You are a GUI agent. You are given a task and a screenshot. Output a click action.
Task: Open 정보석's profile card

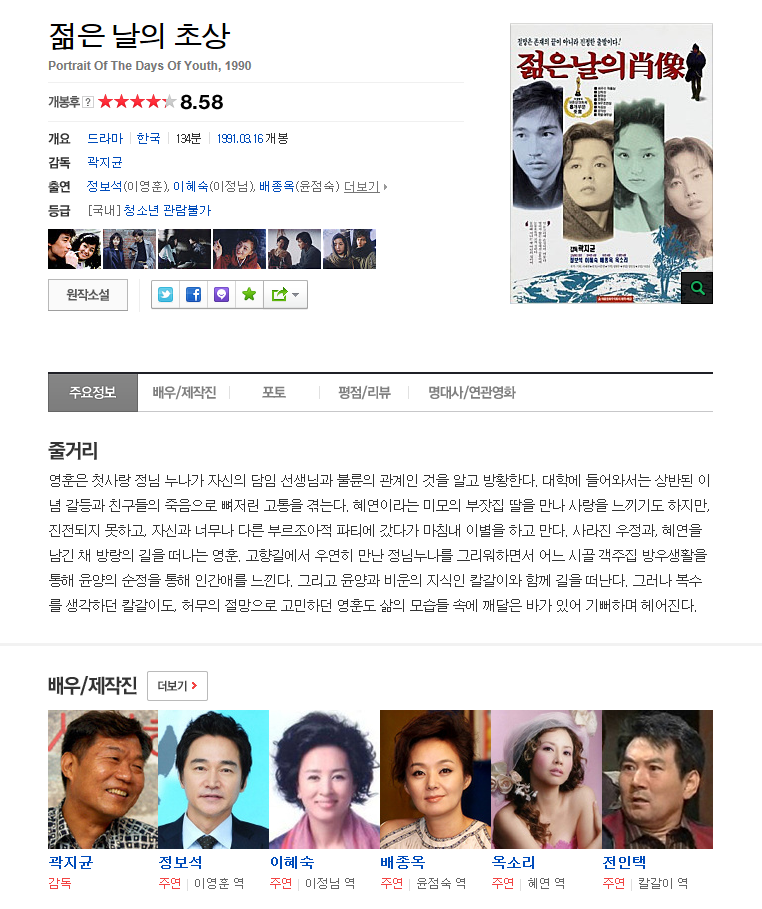pos(213,780)
